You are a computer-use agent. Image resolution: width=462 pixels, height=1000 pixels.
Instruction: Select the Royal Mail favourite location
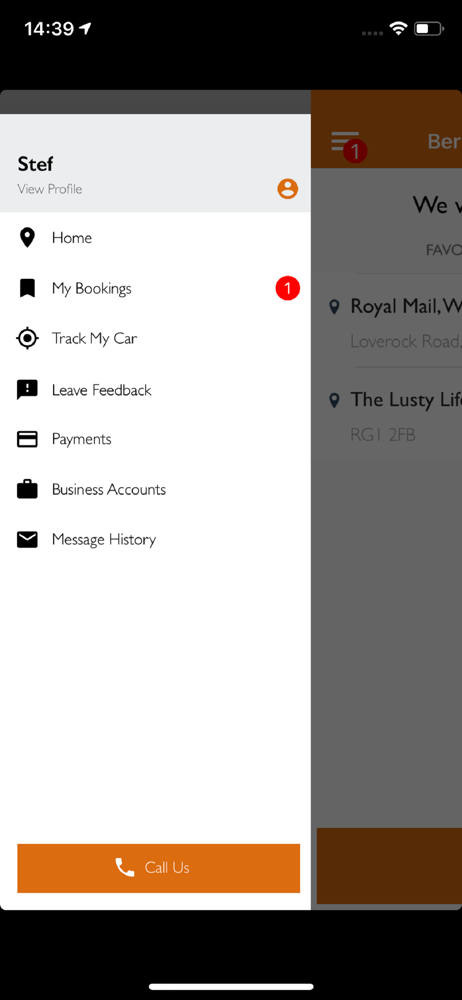(394, 321)
